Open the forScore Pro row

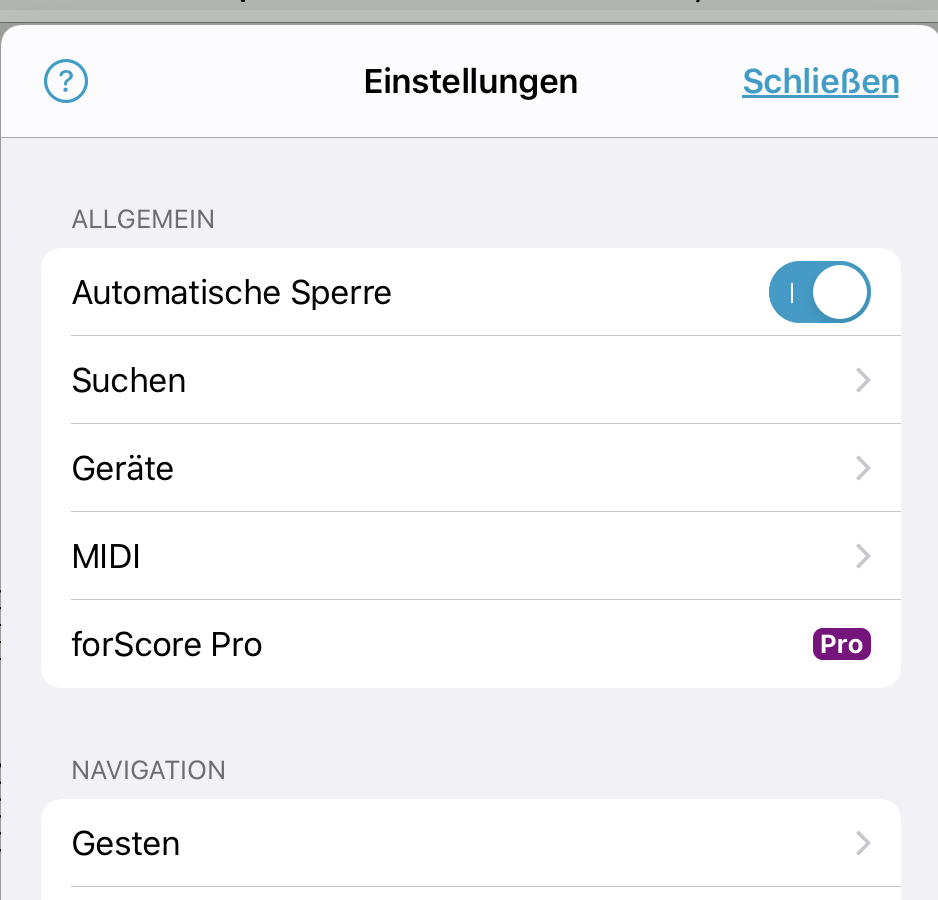(x=470, y=644)
